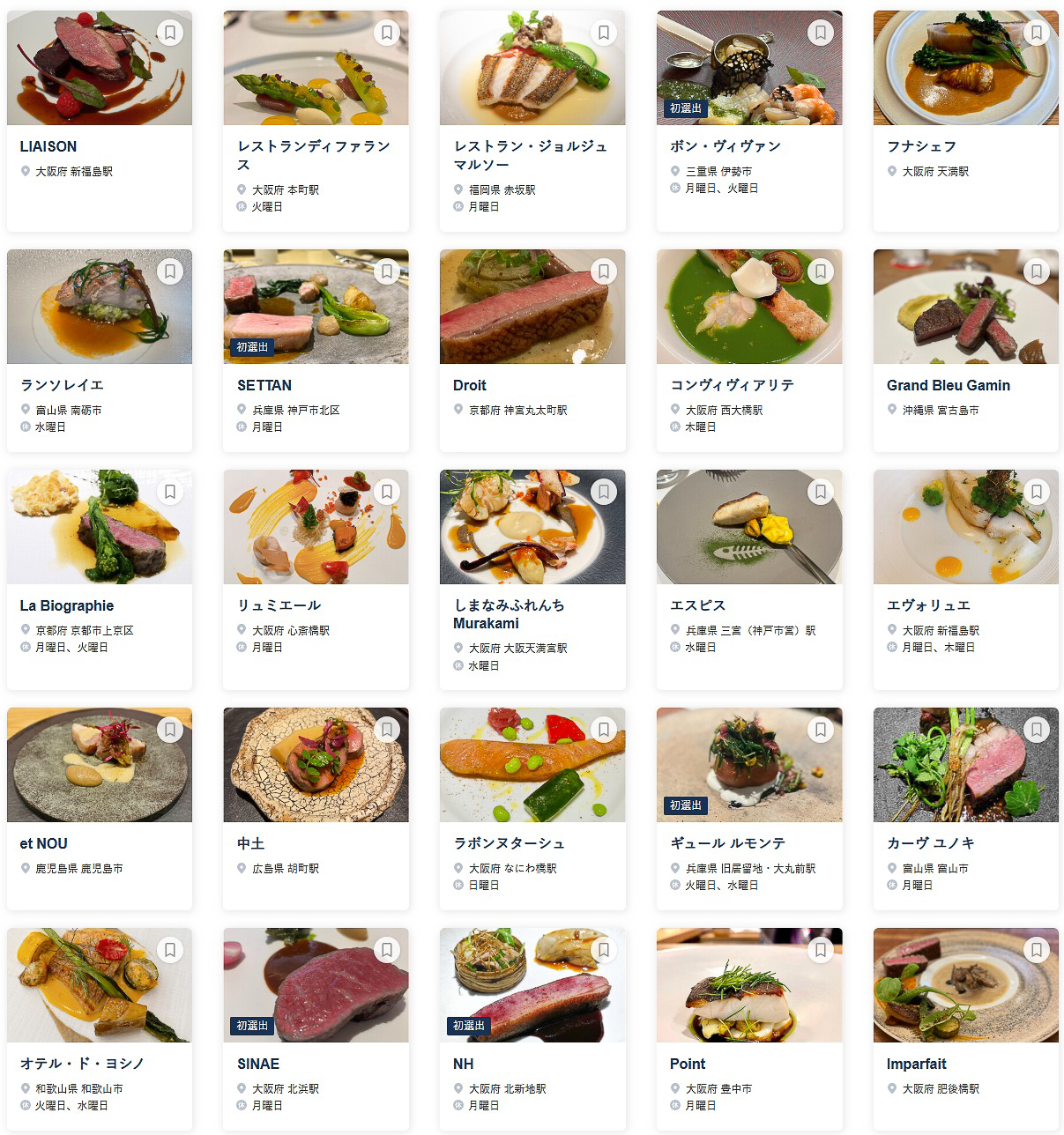Save 中土 using its bookmark icon

tap(387, 729)
